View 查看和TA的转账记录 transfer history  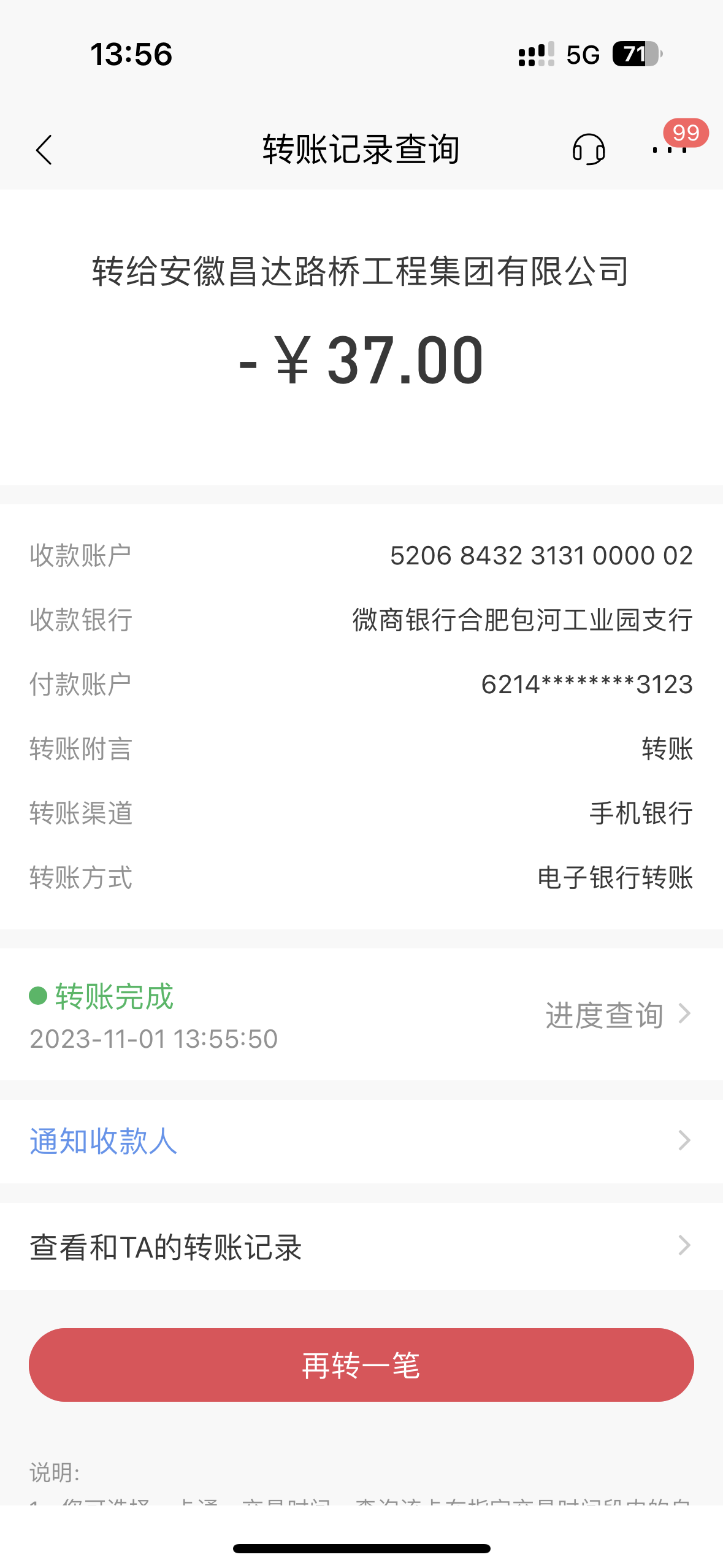361,1247
